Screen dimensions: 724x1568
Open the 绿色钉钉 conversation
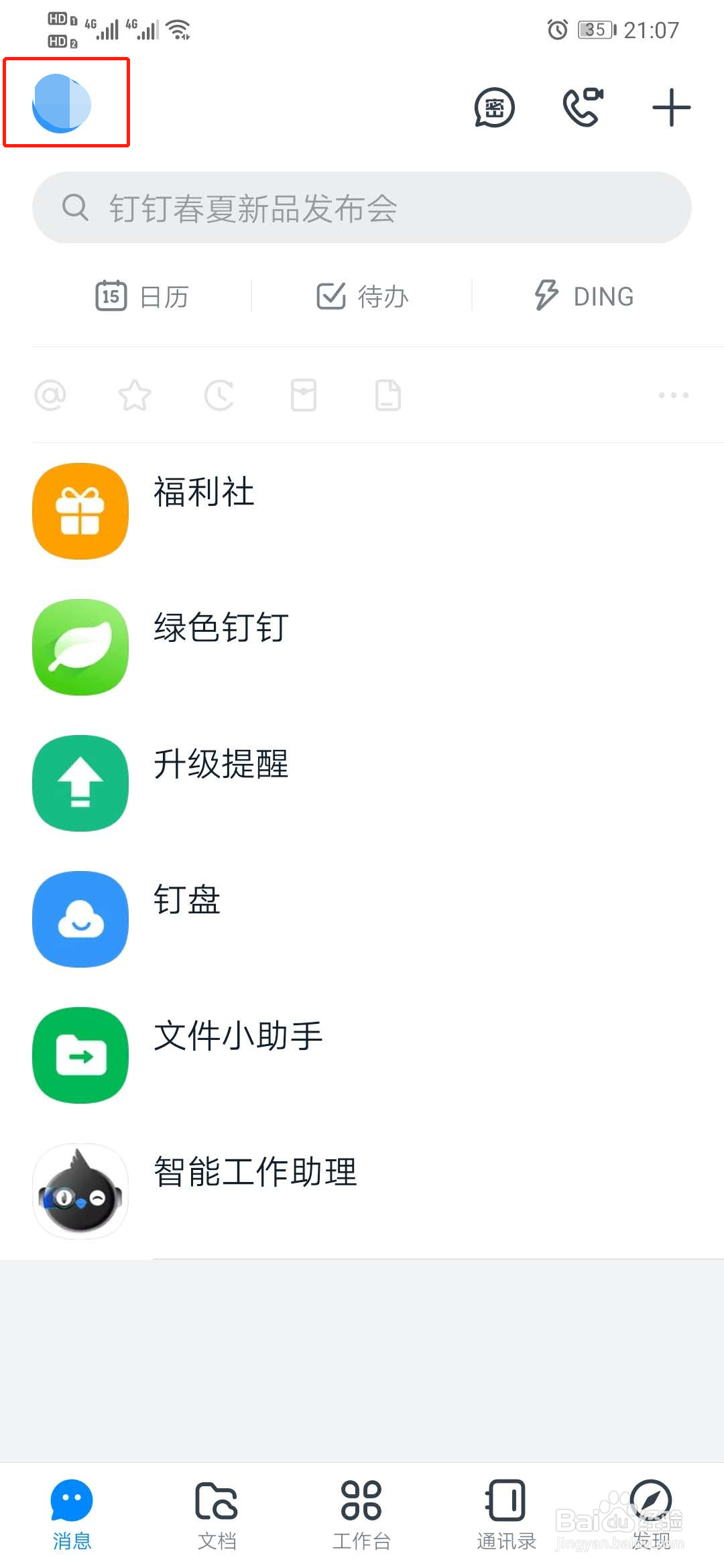click(362, 647)
